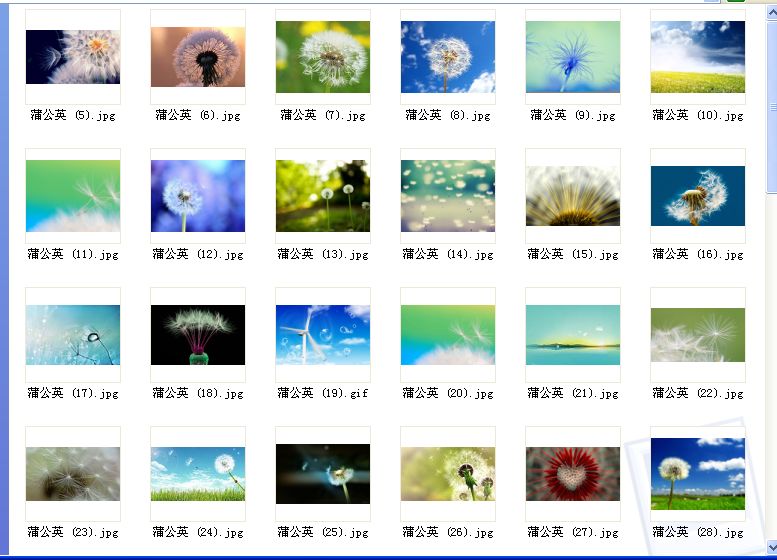Select thumbnail 蒲公英 (22).jpg
777x560 pixels.
tap(697, 335)
